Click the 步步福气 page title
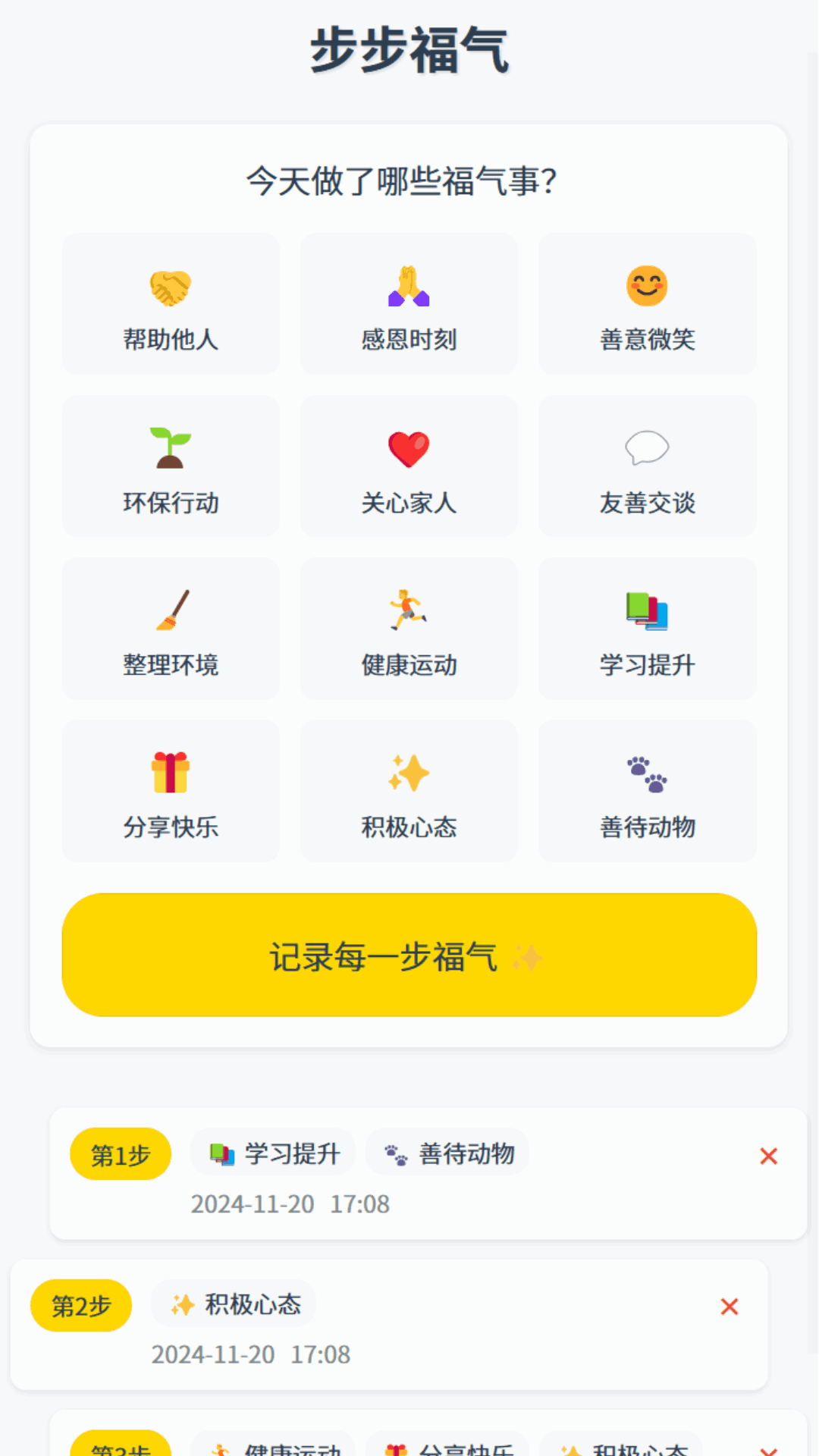The image size is (819, 1456). pyautogui.click(x=409, y=48)
